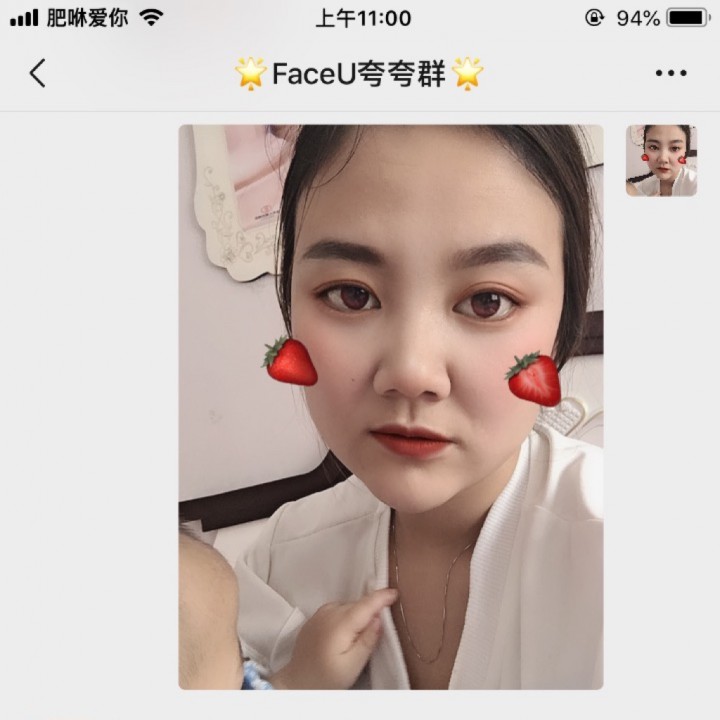Open the three-dot group options menu
720x720 pixels.
[x=670, y=73]
